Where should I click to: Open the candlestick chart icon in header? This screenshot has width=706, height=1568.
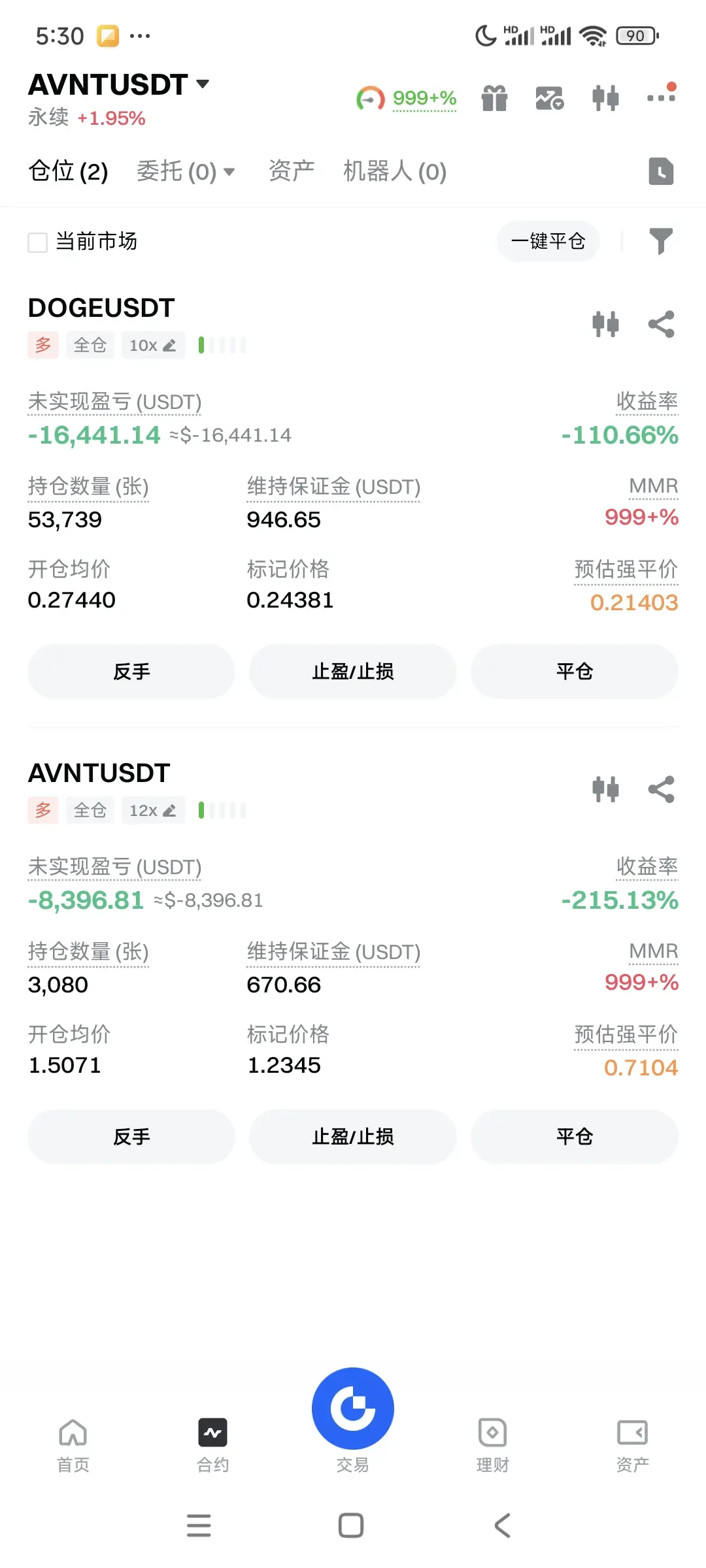(x=605, y=99)
